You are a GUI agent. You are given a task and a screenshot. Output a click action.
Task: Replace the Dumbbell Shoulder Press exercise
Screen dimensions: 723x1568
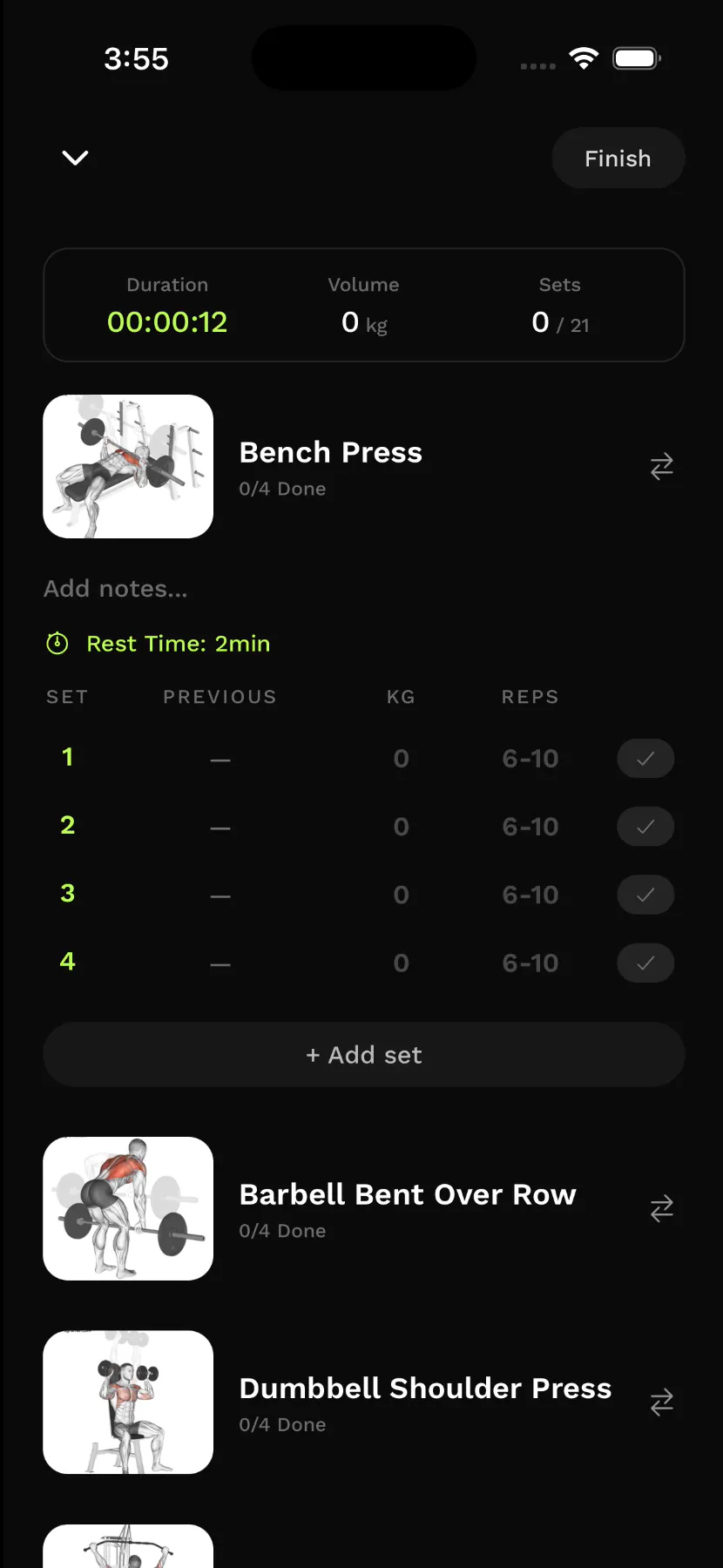[662, 1402]
